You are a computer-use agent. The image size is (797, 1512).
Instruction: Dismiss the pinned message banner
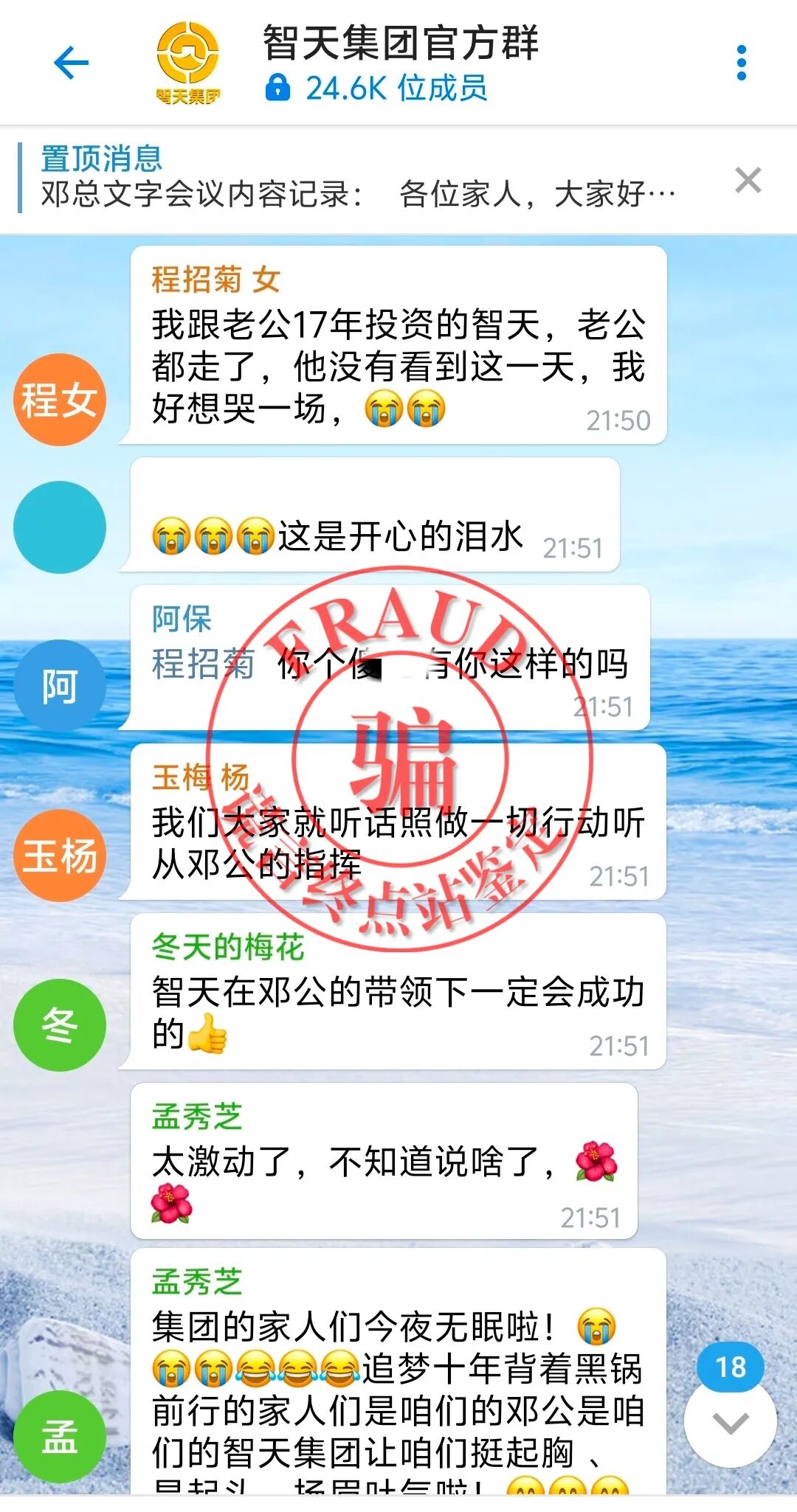(748, 180)
